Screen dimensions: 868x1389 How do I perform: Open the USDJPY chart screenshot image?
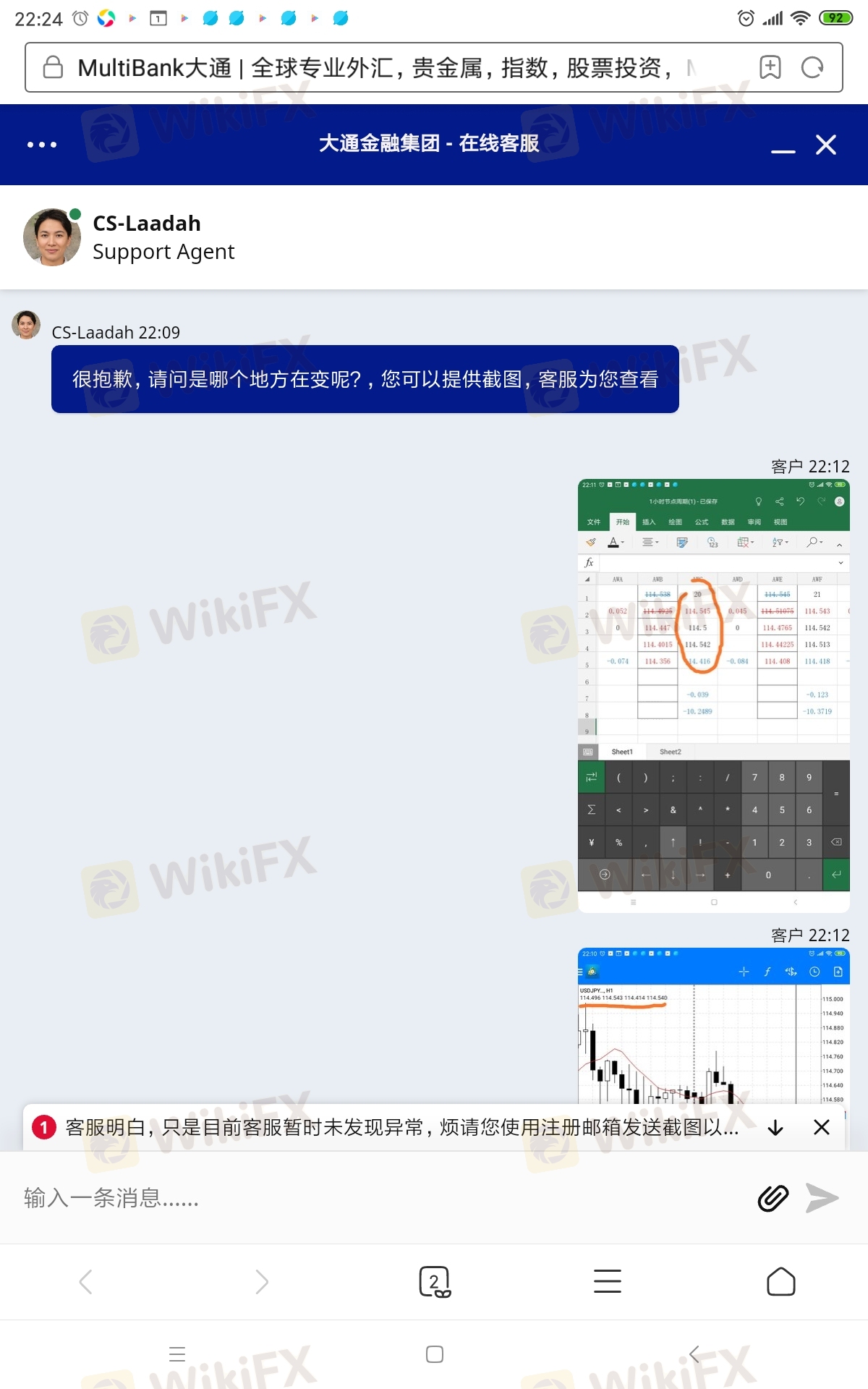pos(713,1027)
